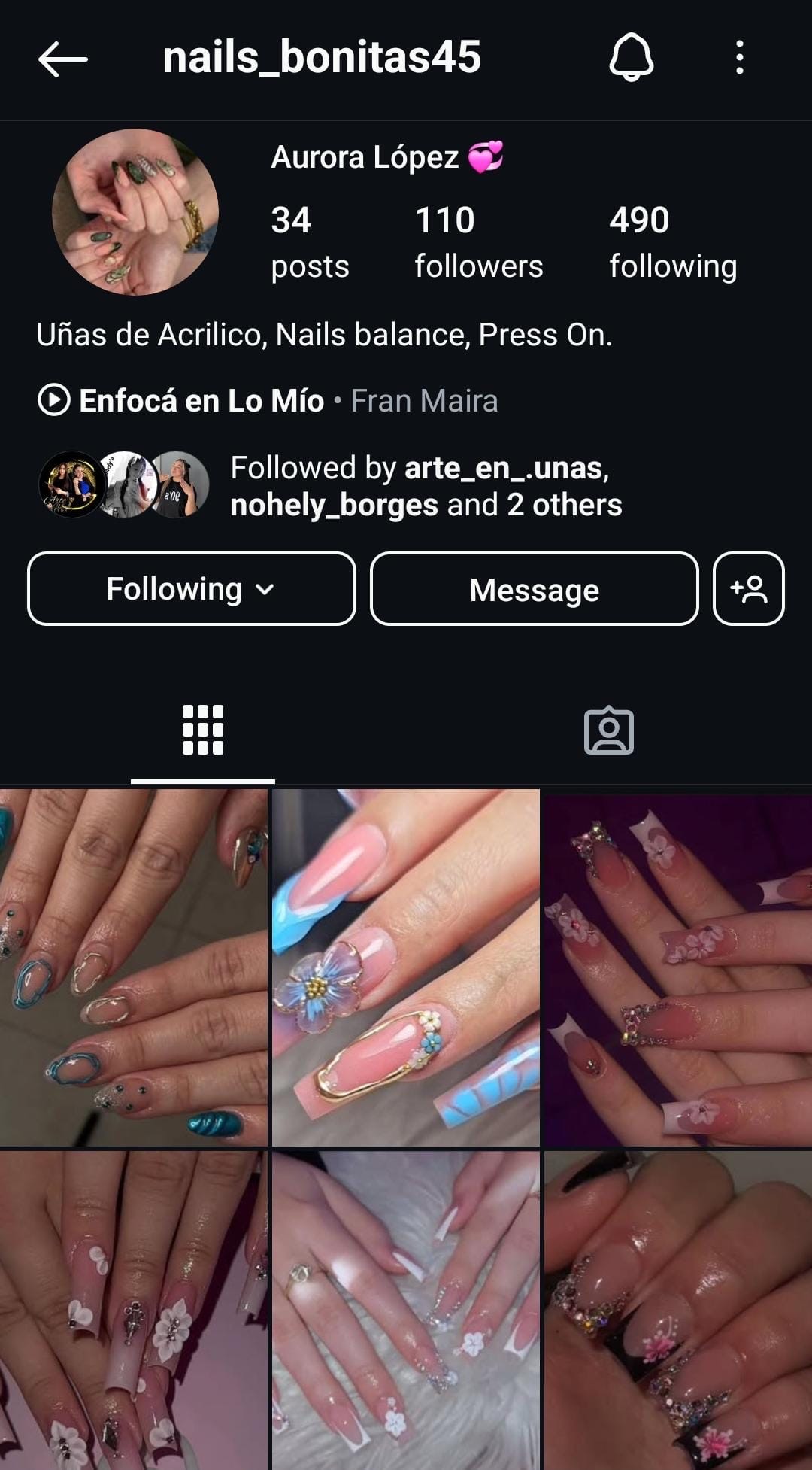Open the post with black tips and pink flowers
The image size is (812, 1470).
[x=677, y=1309]
